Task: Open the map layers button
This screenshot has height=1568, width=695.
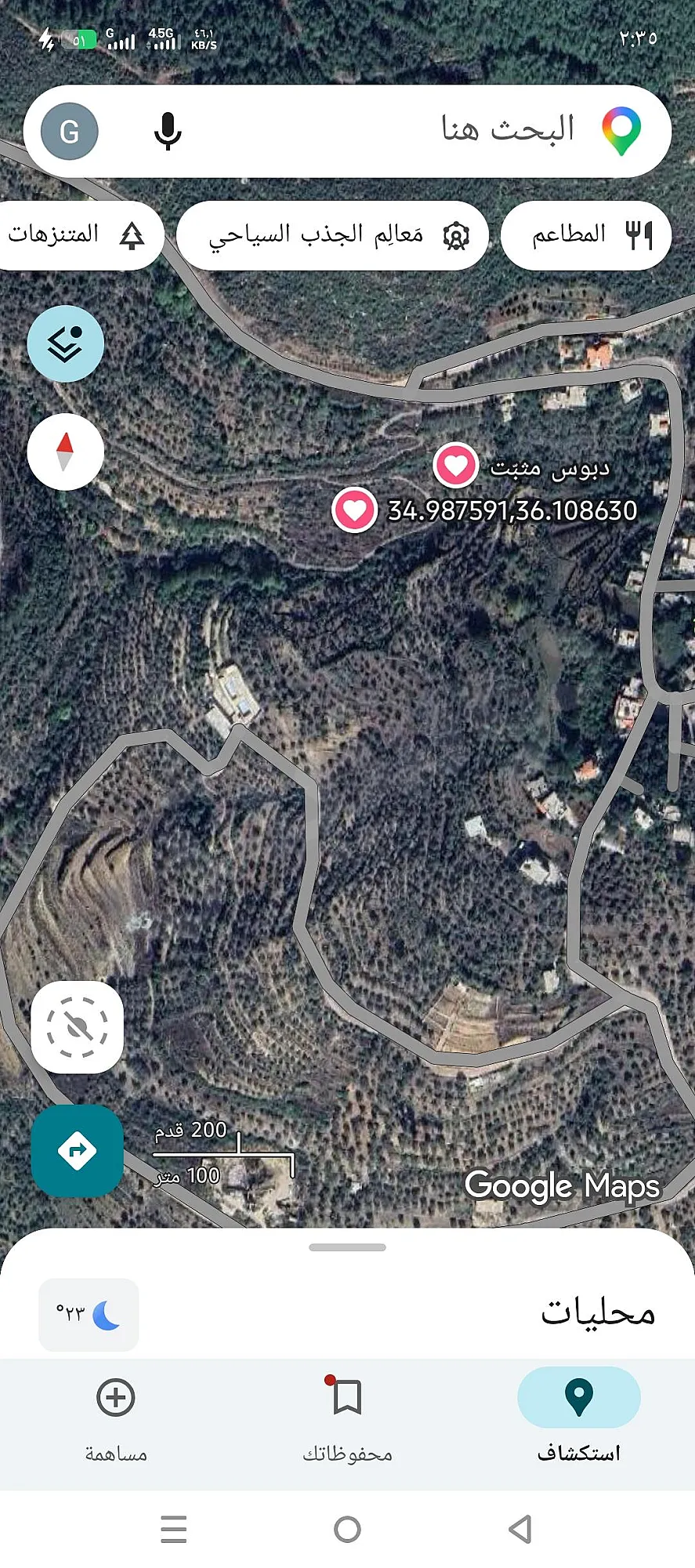Action: click(65, 343)
